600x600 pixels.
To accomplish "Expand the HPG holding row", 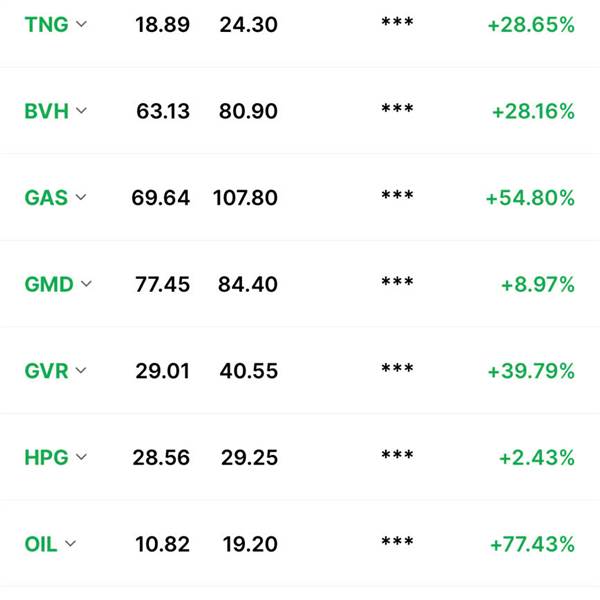I will pyautogui.click(x=81, y=458).
